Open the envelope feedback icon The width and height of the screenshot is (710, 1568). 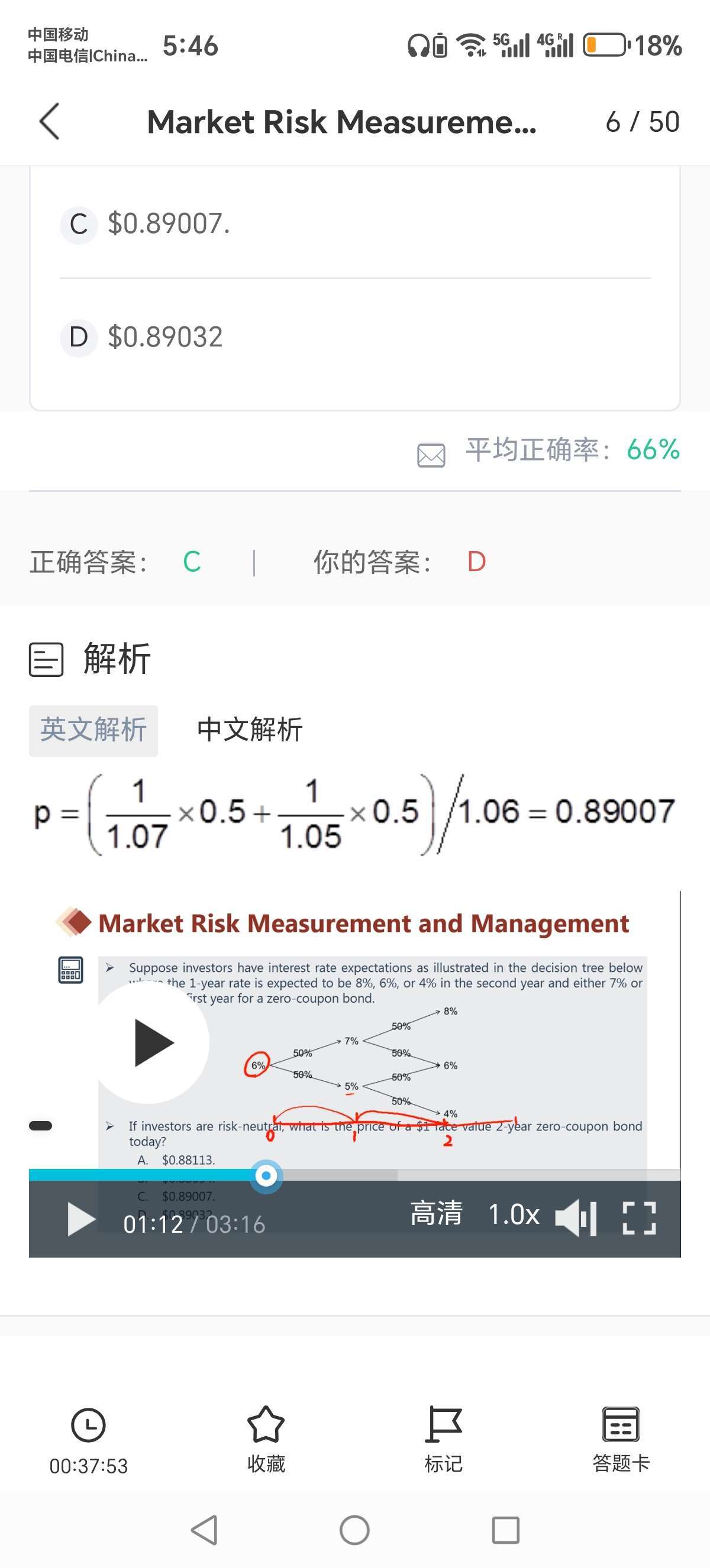431,455
